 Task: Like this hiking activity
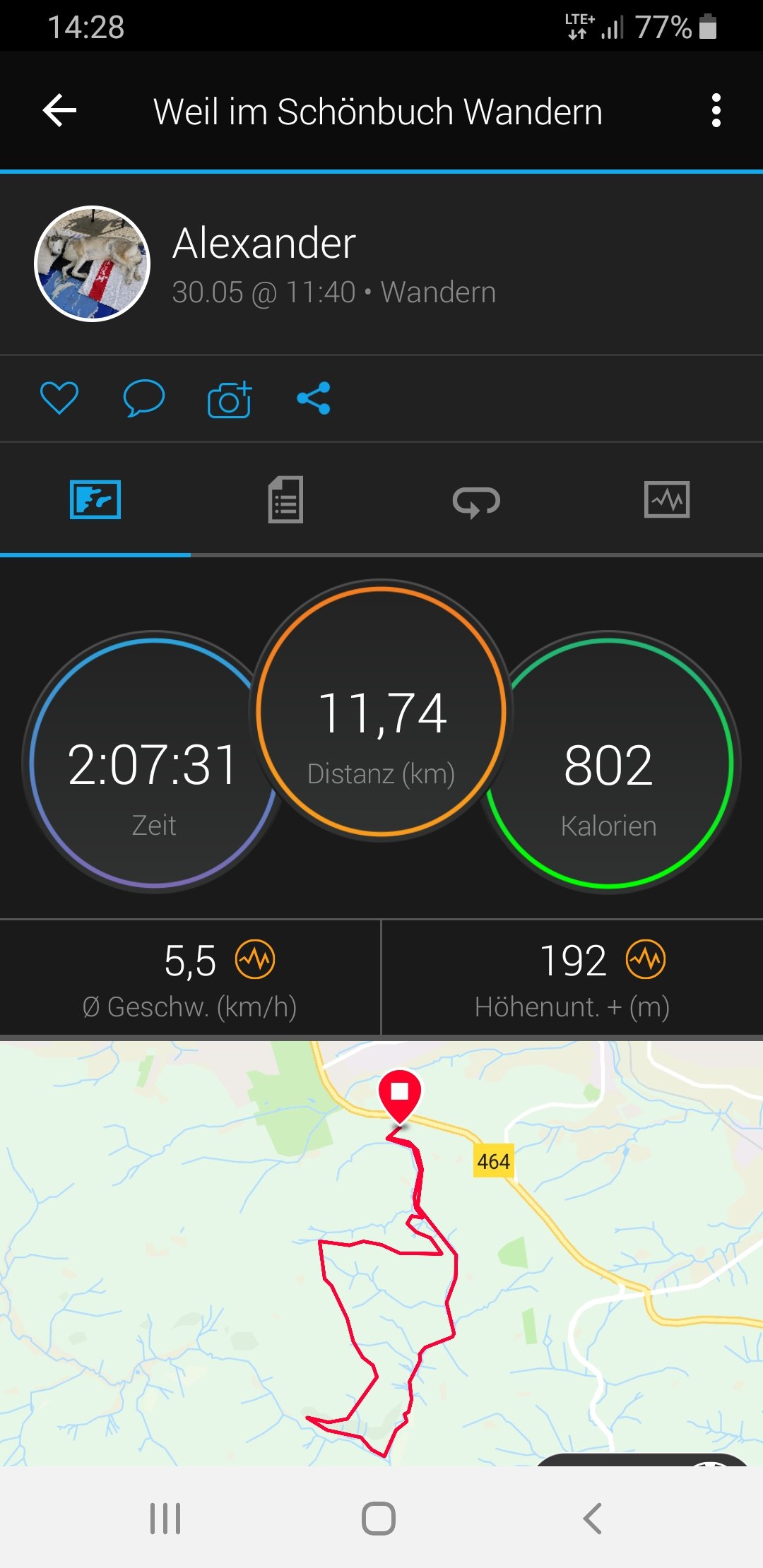point(59,398)
